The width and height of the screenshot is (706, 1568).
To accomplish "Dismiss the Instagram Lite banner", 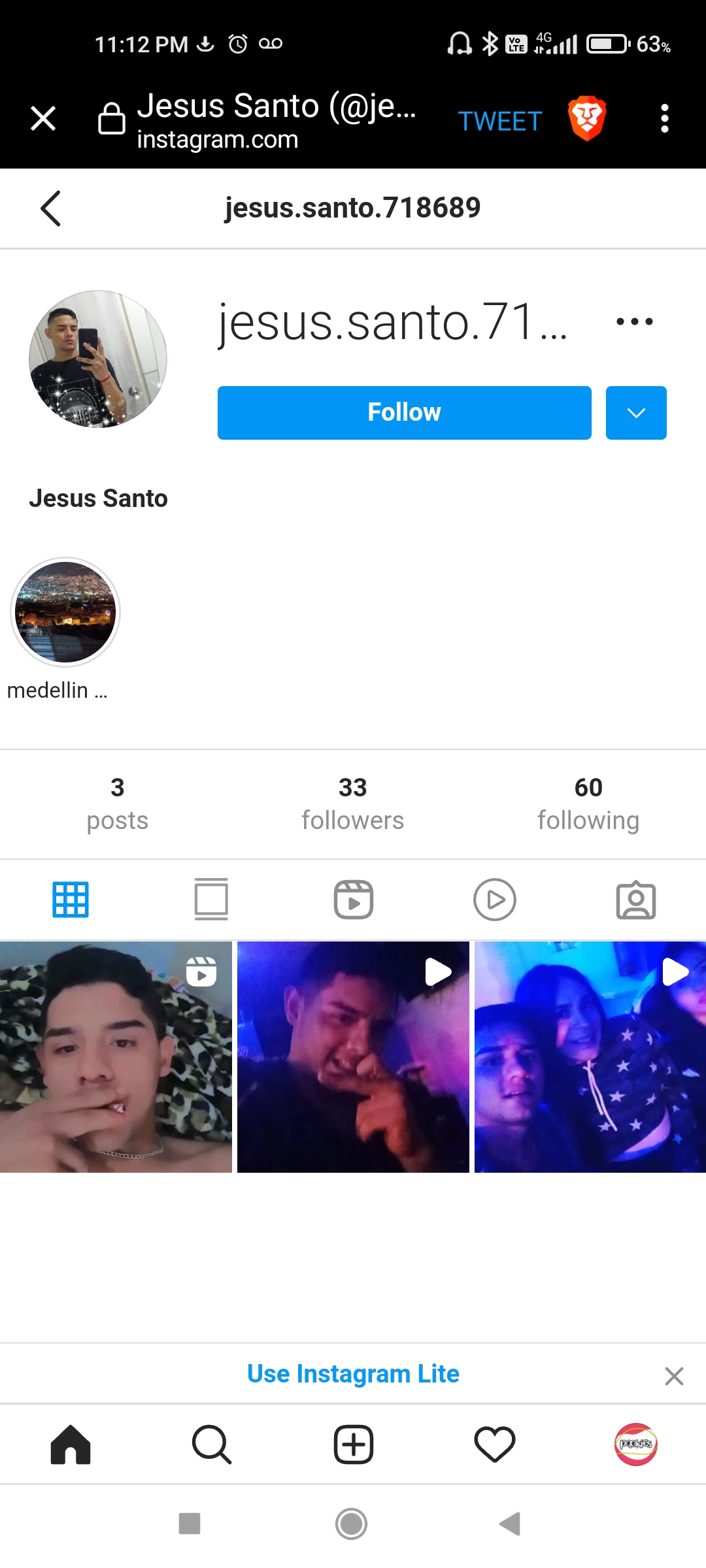I will point(673,1376).
